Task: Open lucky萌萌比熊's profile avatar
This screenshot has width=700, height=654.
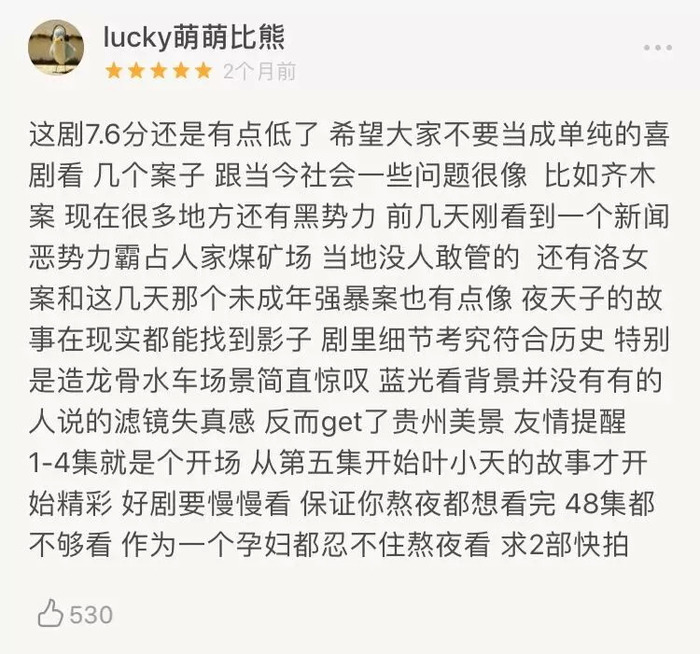Action: point(56,48)
